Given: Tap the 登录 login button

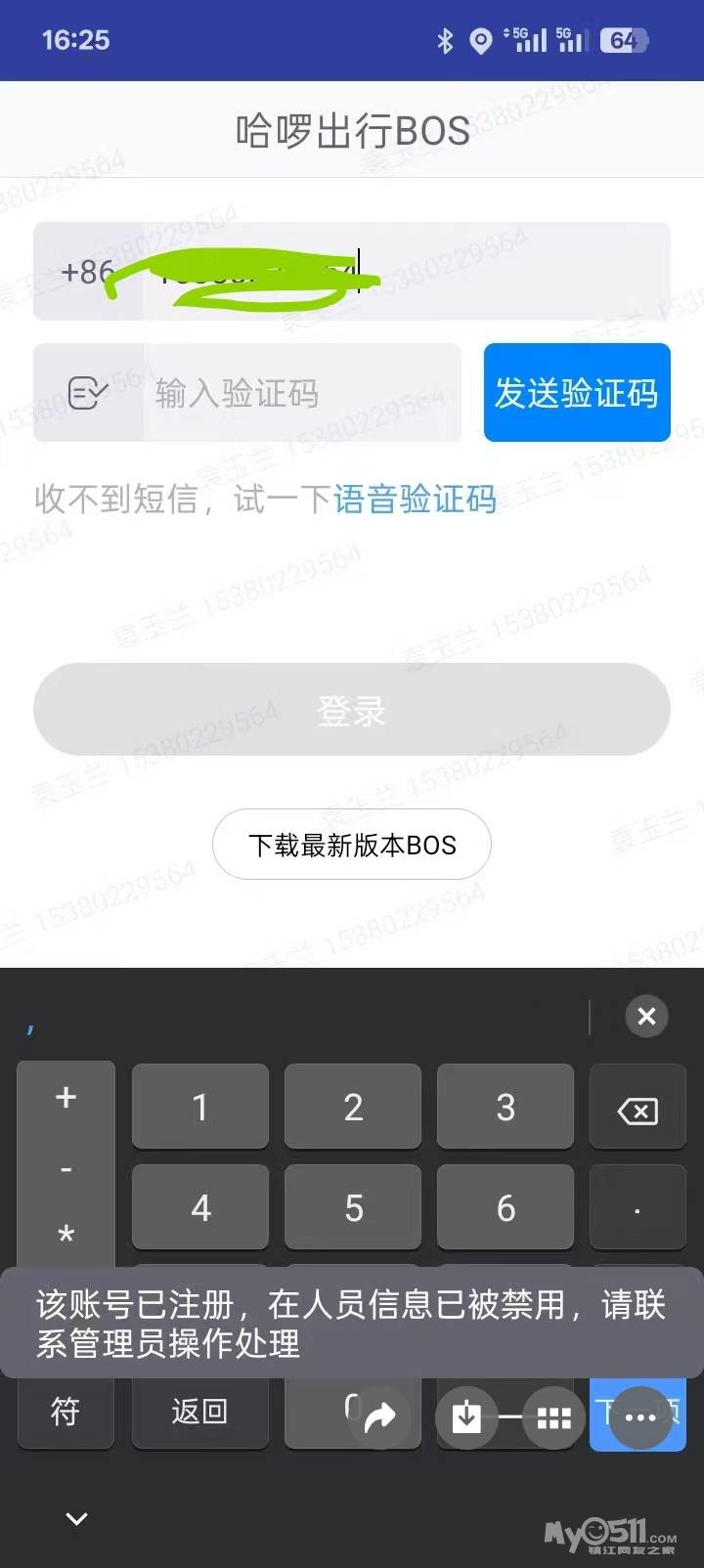Looking at the screenshot, I should pos(351,710).
